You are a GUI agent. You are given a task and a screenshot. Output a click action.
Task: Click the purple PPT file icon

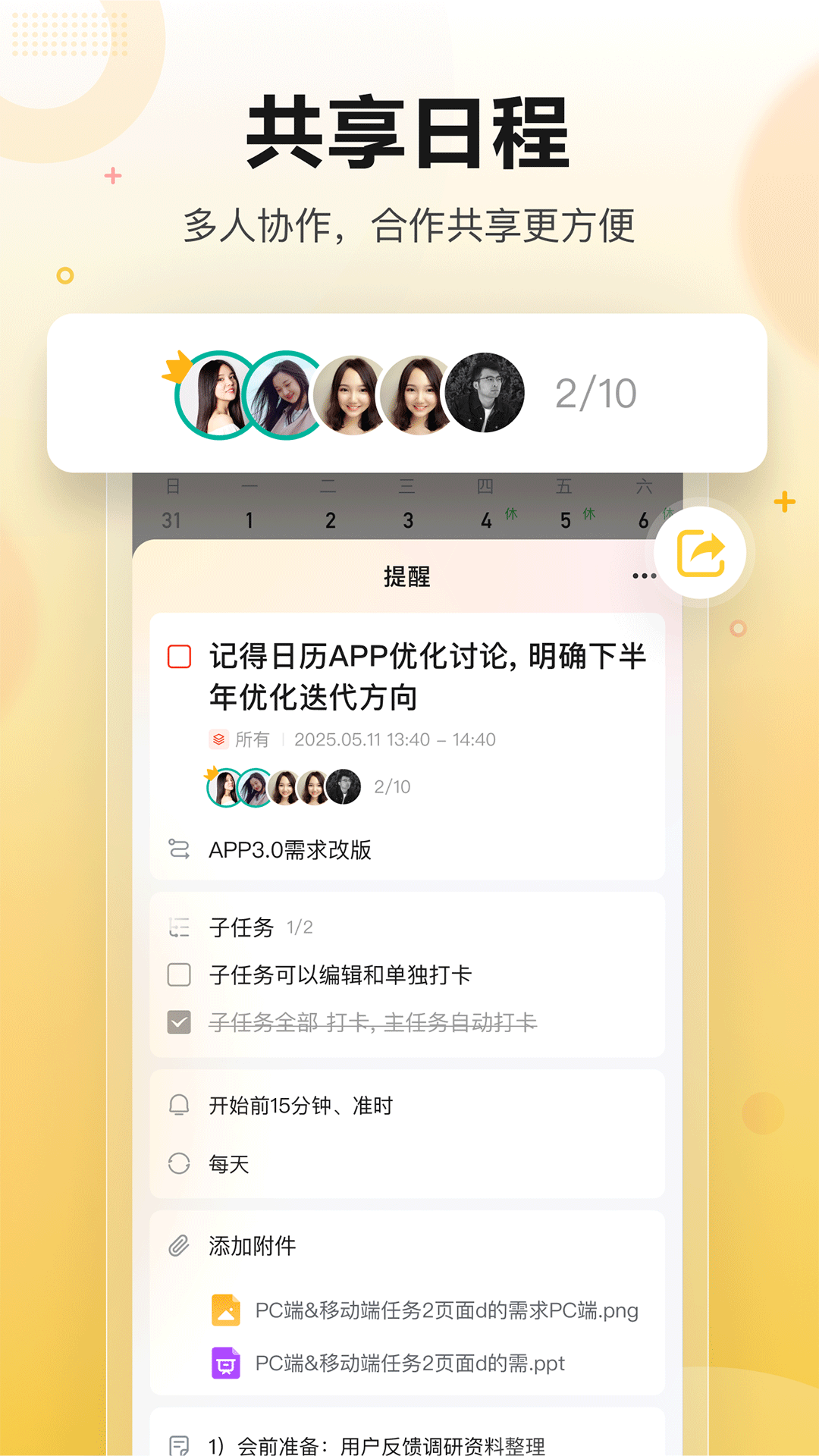pos(225,1363)
